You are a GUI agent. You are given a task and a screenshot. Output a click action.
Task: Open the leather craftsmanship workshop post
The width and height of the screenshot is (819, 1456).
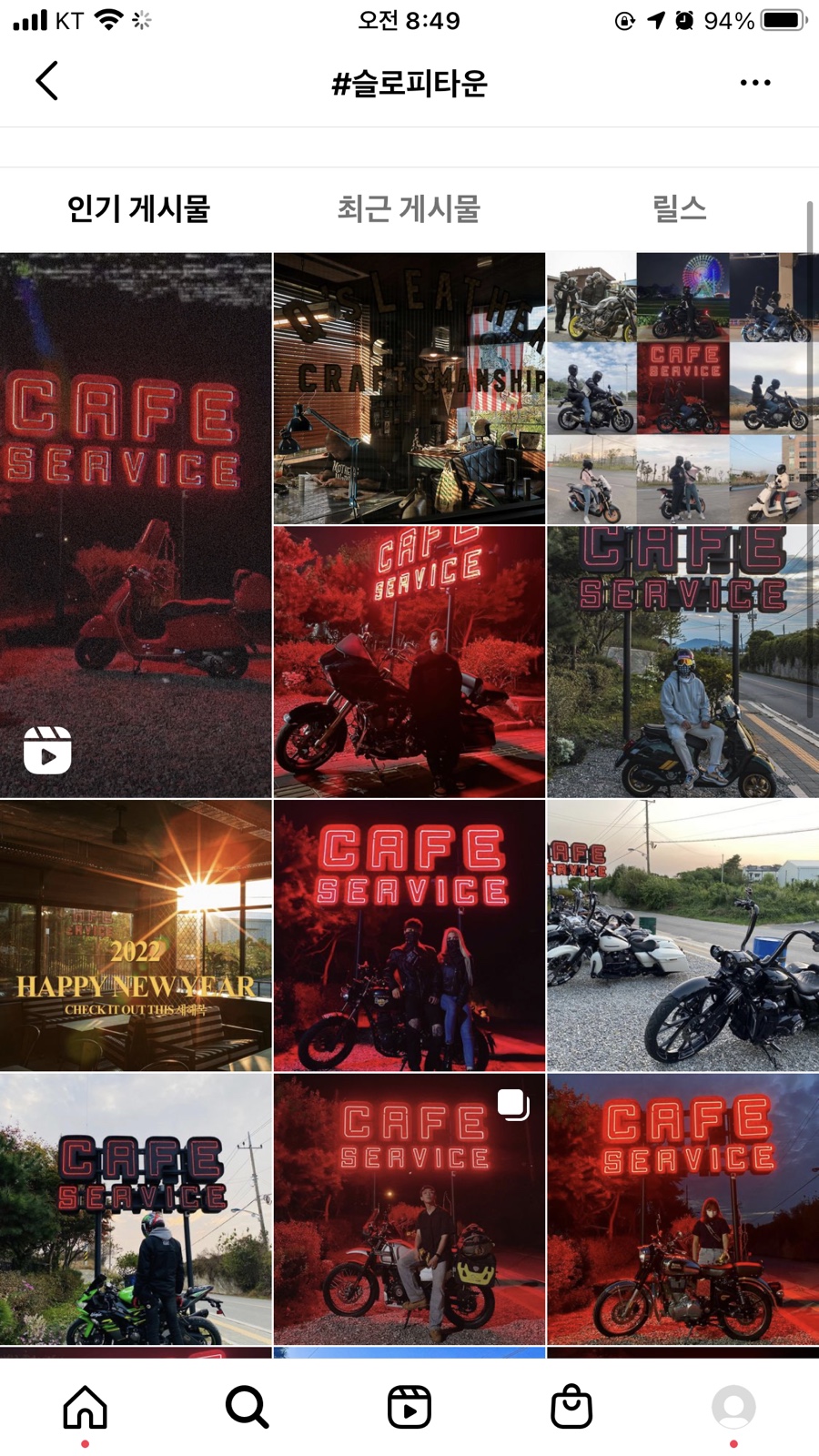click(x=409, y=389)
